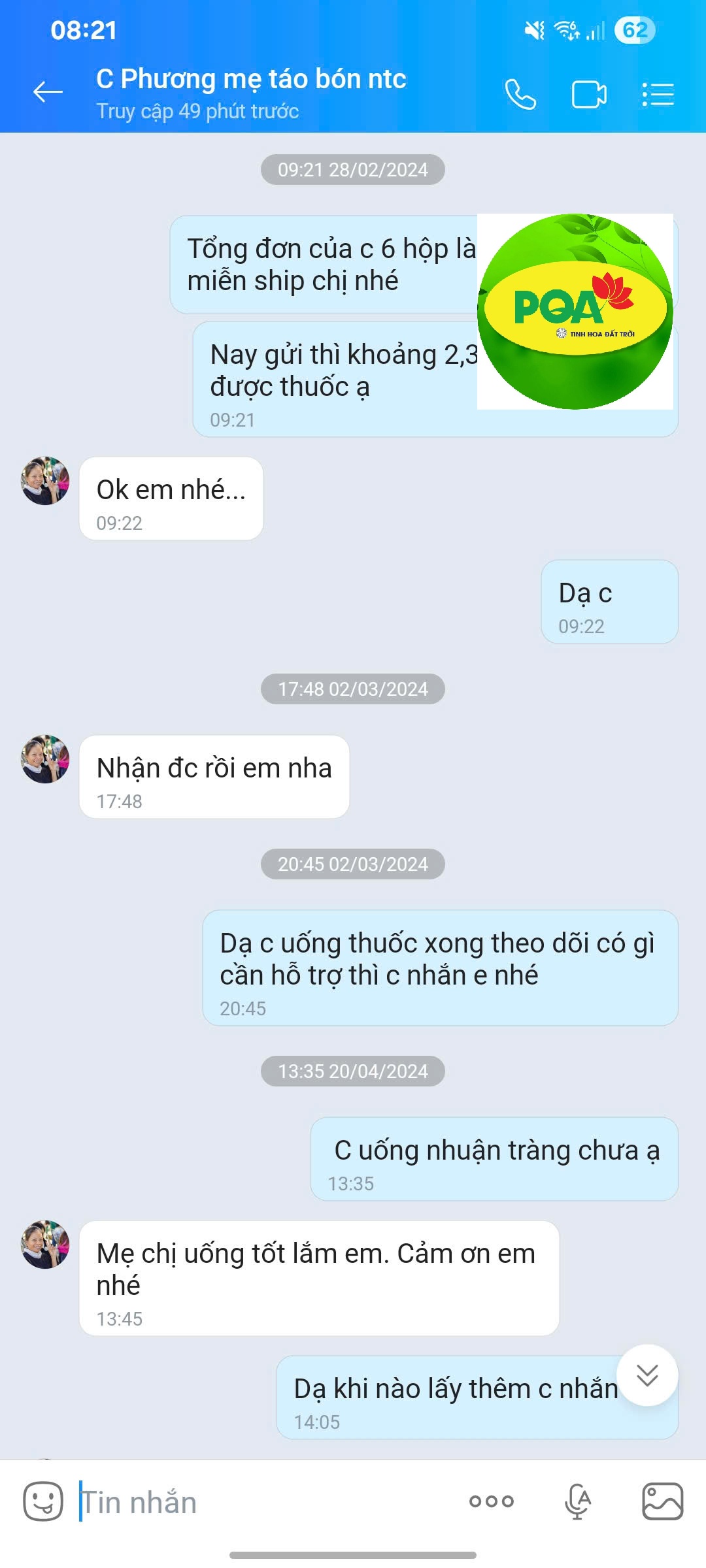Start a video call with C Phương
Image resolution: width=706 pixels, height=1568 pixels.
point(589,95)
